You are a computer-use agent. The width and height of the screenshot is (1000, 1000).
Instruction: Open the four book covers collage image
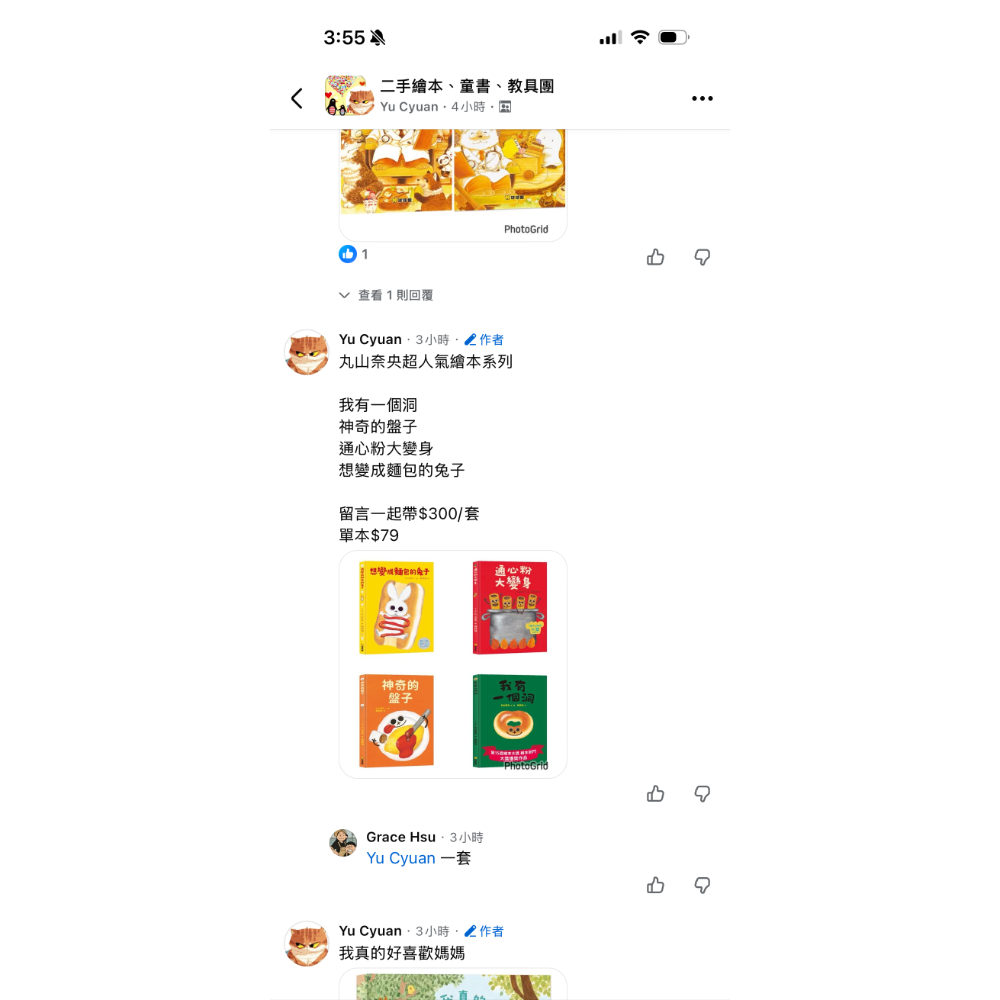click(453, 664)
